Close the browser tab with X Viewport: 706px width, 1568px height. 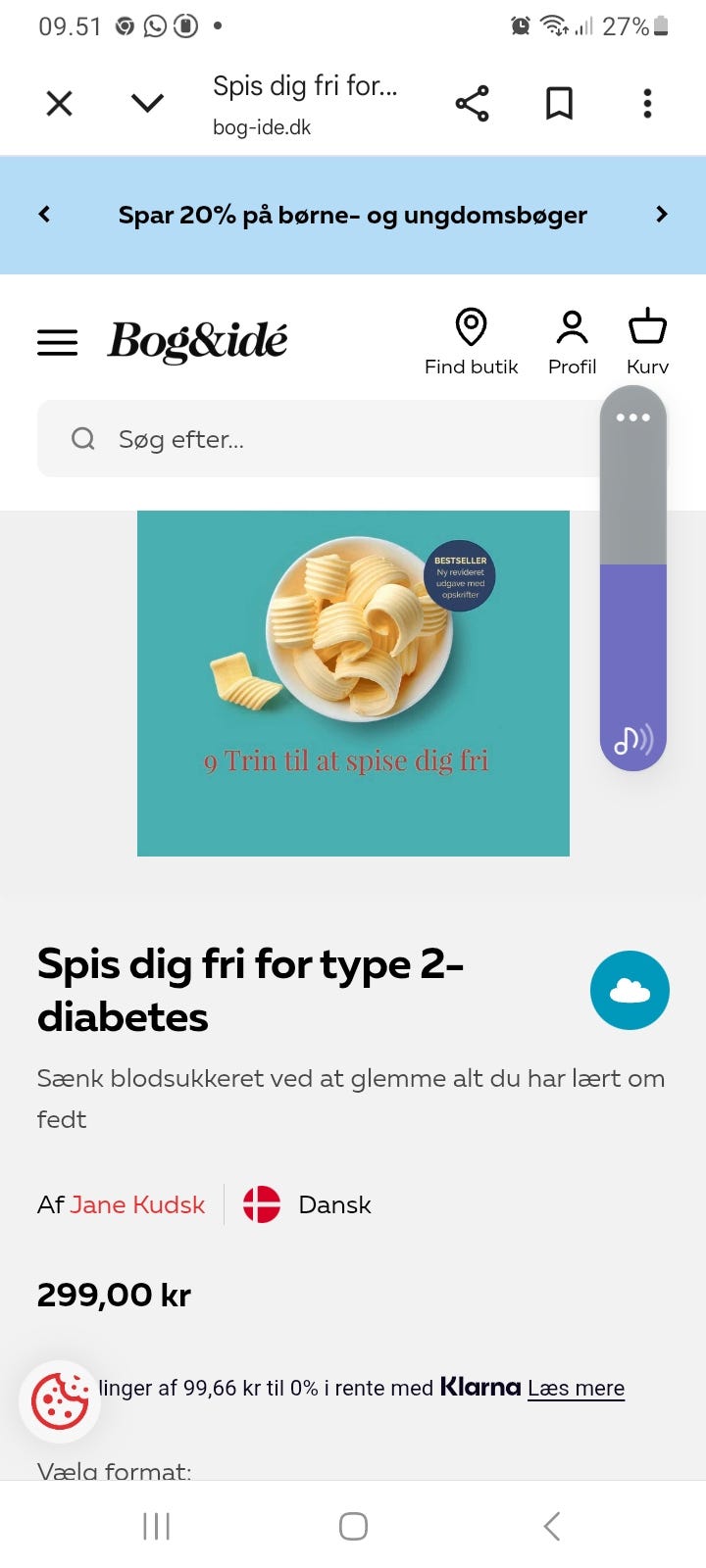[60, 103]
